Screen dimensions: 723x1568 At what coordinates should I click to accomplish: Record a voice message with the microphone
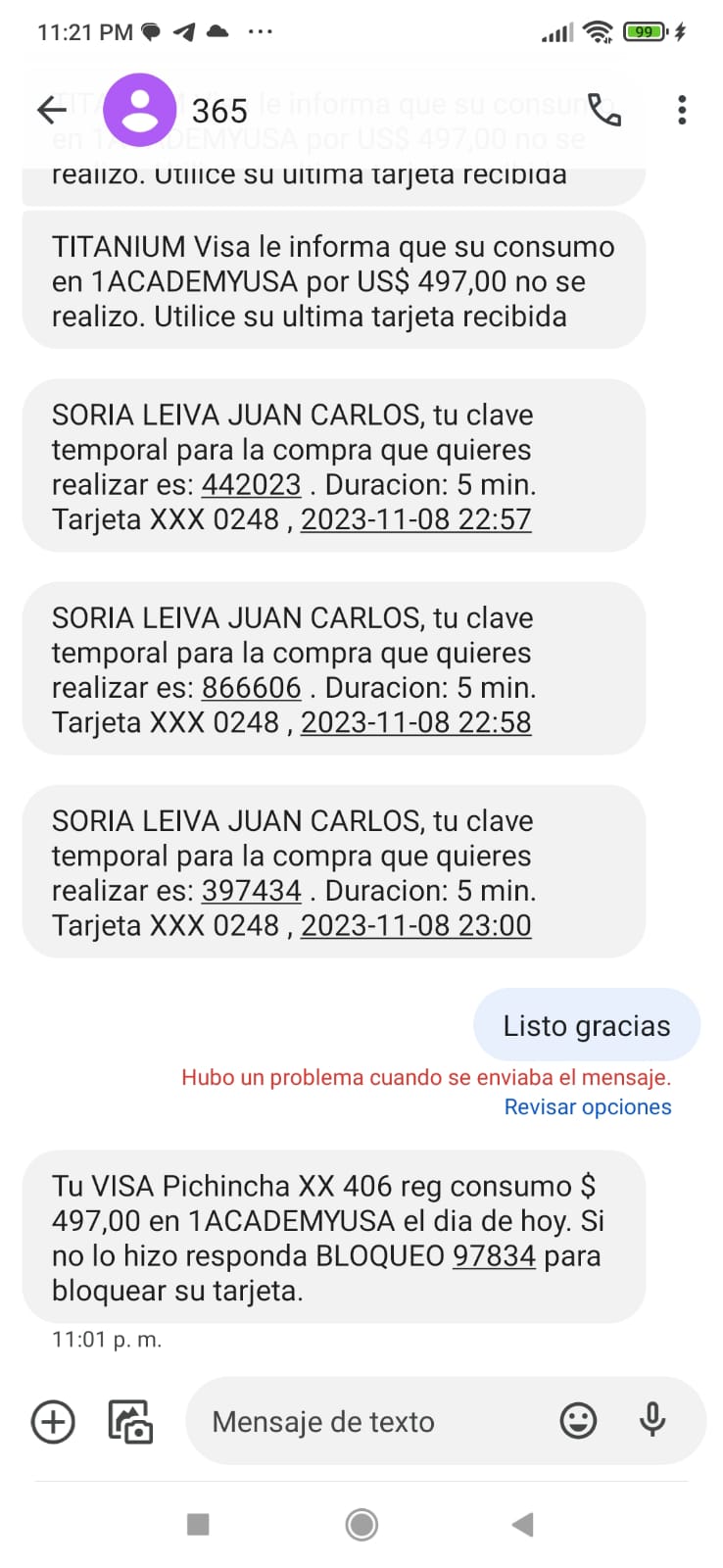(x=652, y=1420)
